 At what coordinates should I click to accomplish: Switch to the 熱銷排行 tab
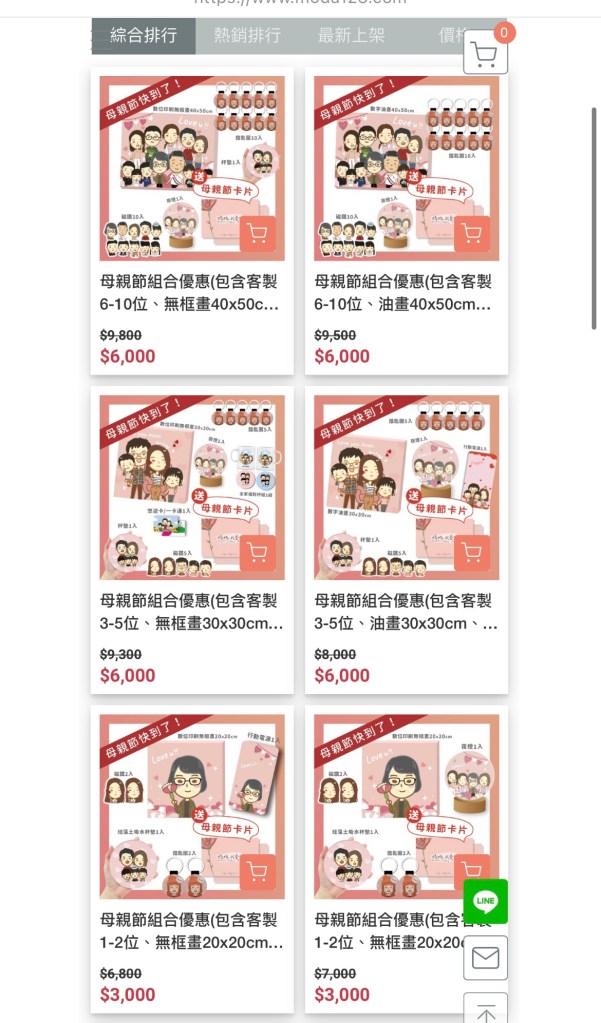[x=247, y=35]
